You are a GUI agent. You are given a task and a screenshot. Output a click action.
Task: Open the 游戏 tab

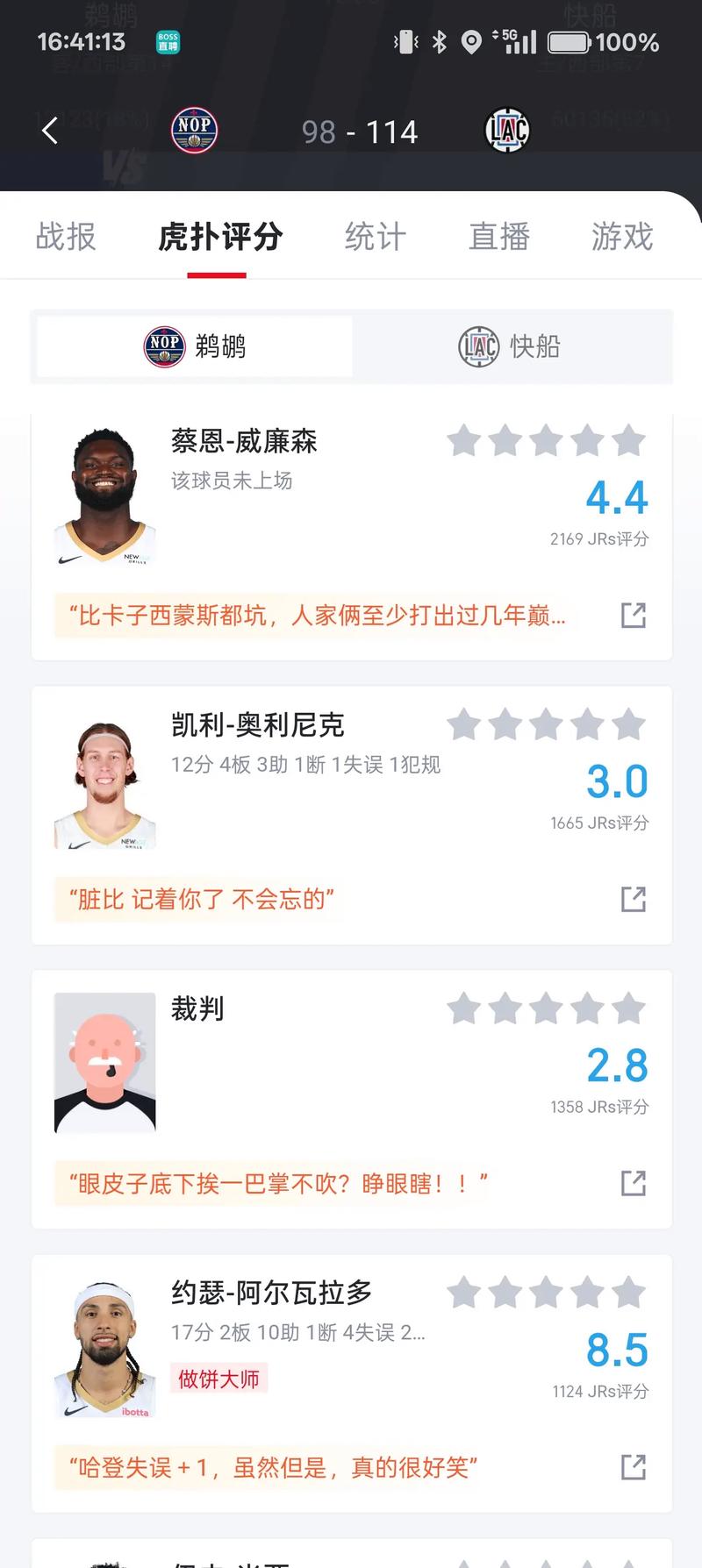(621, 237)
